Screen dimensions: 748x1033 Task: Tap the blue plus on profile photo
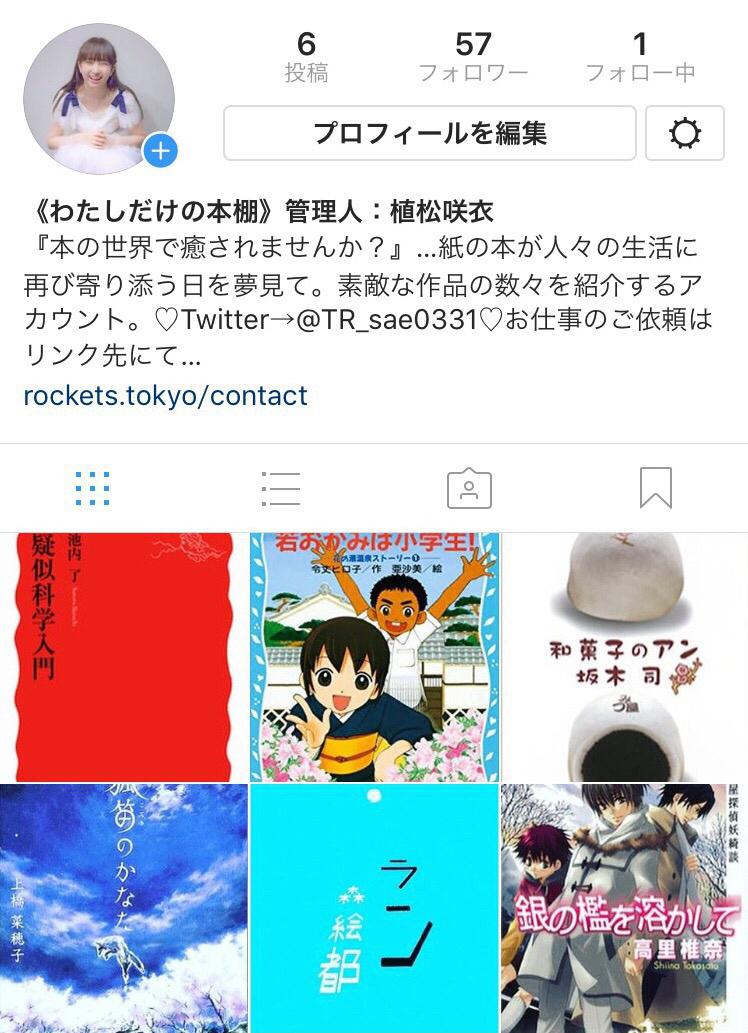160,152
